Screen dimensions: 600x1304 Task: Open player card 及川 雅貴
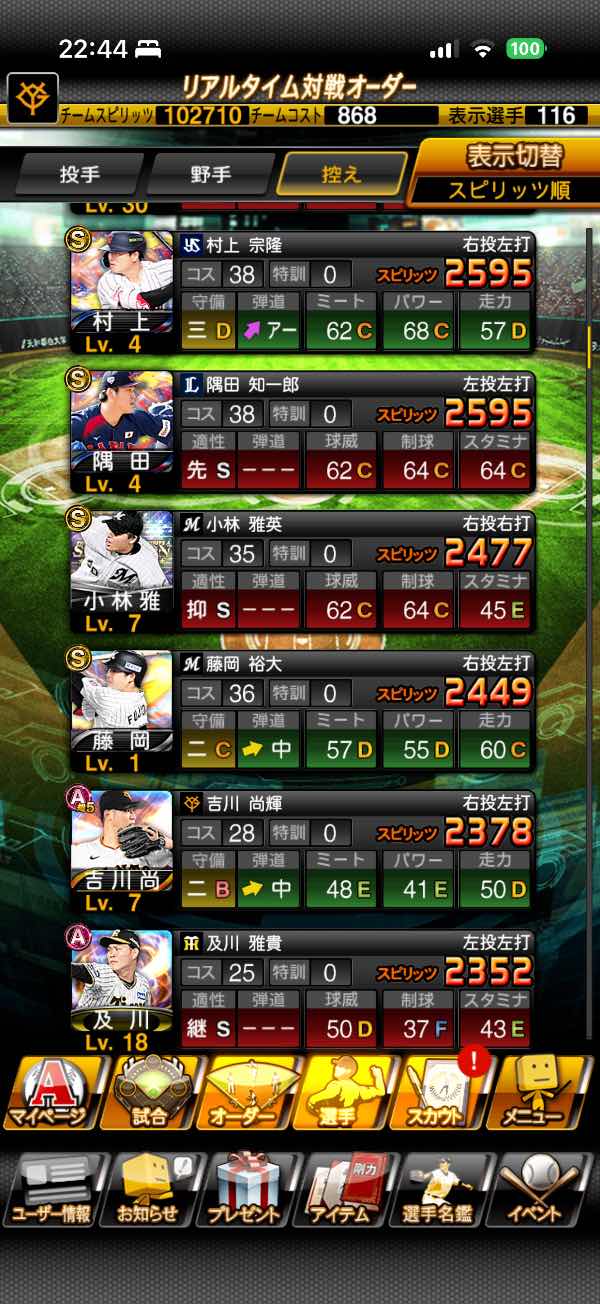(301, 990)
